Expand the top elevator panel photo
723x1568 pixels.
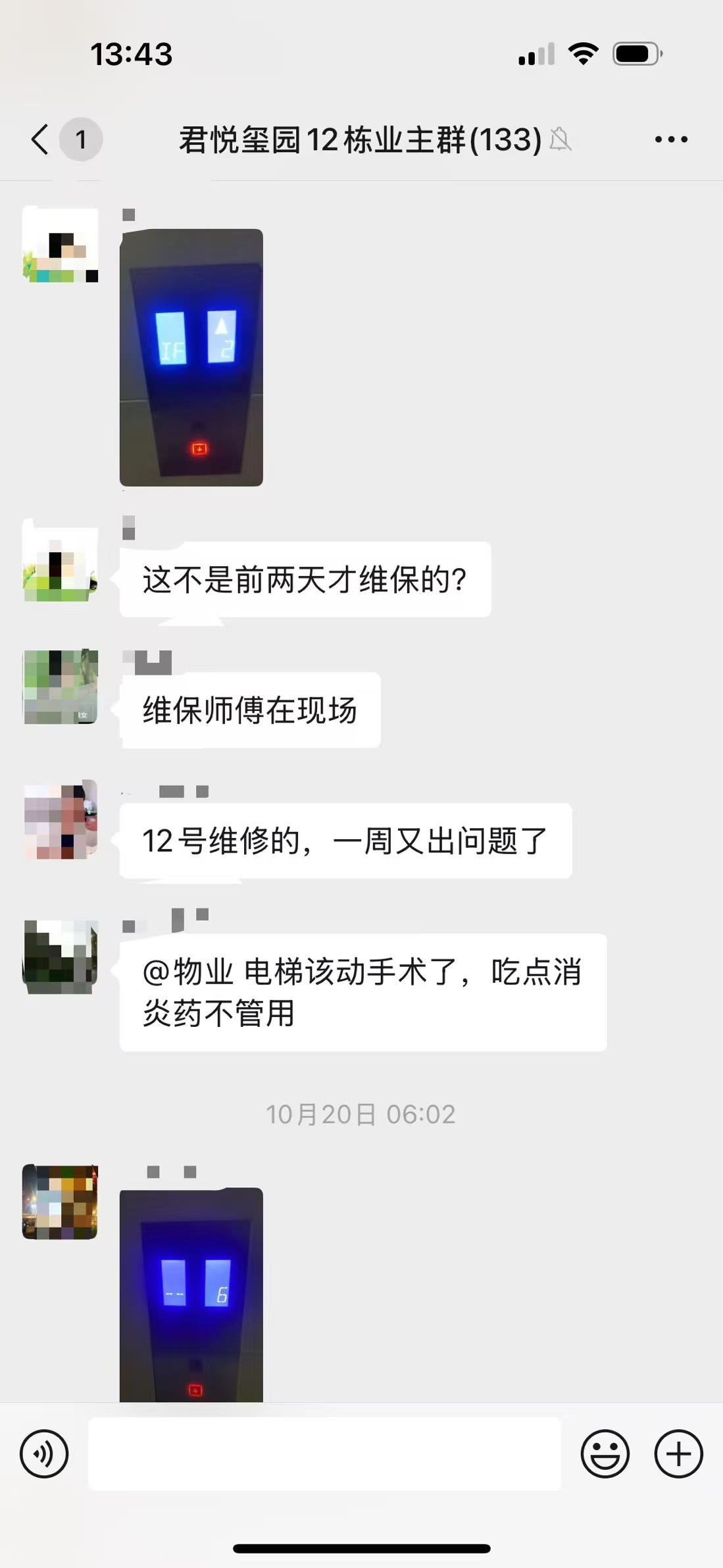click(x=192, y=355)
